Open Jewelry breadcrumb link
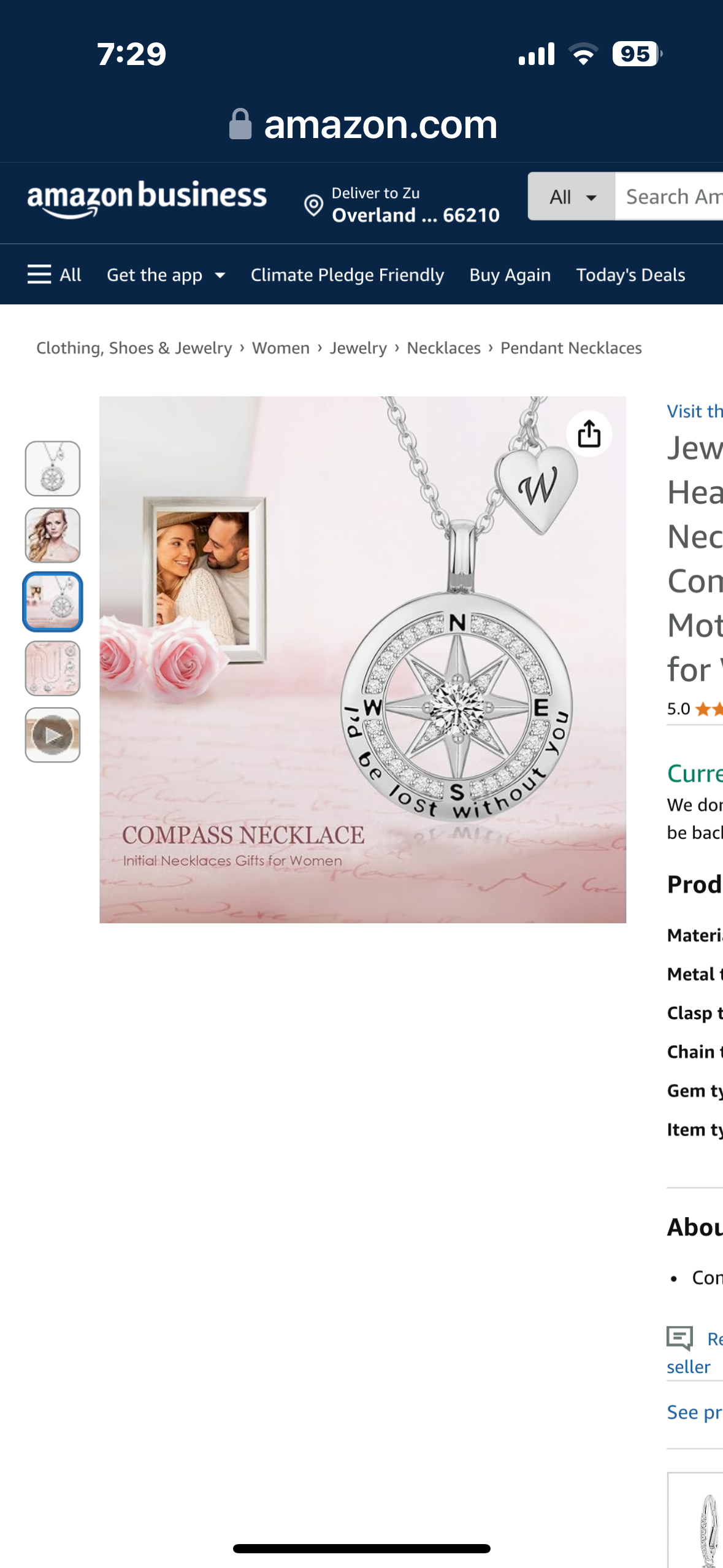 coord(358,348)
